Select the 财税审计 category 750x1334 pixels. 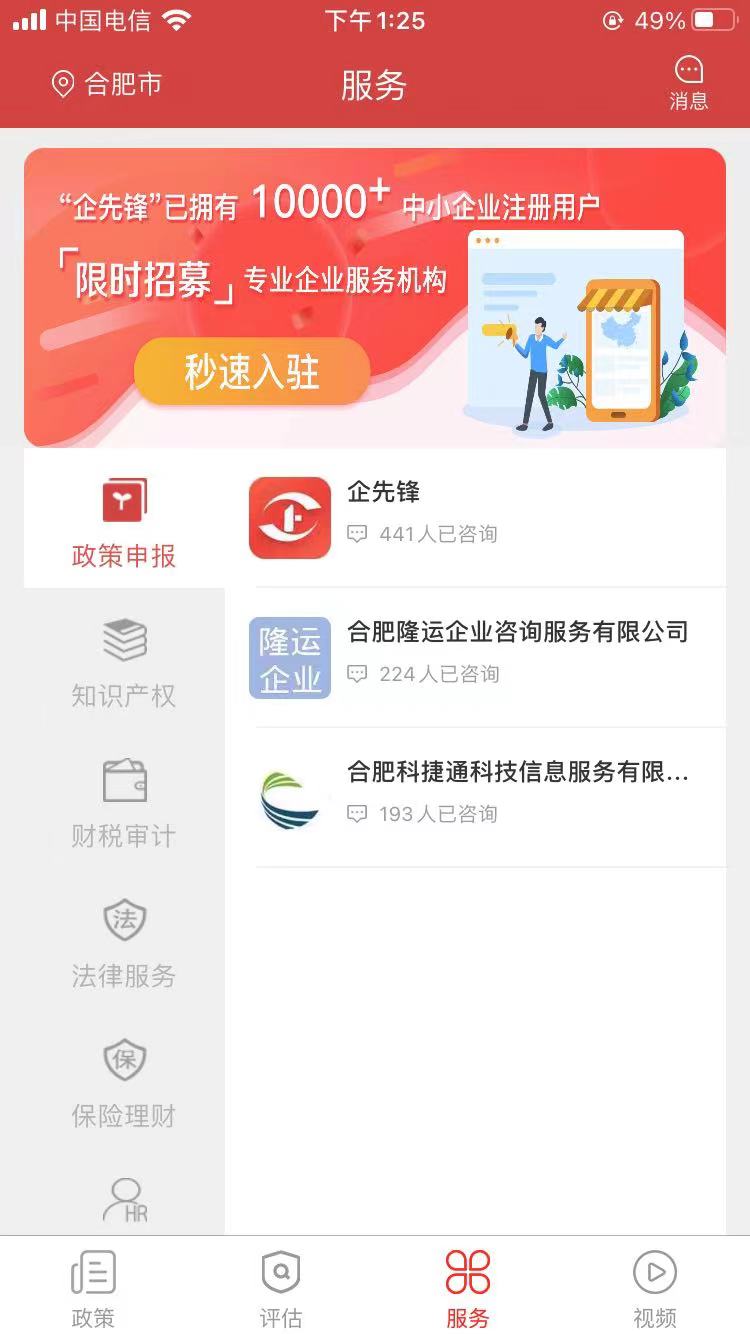point(124,802)
